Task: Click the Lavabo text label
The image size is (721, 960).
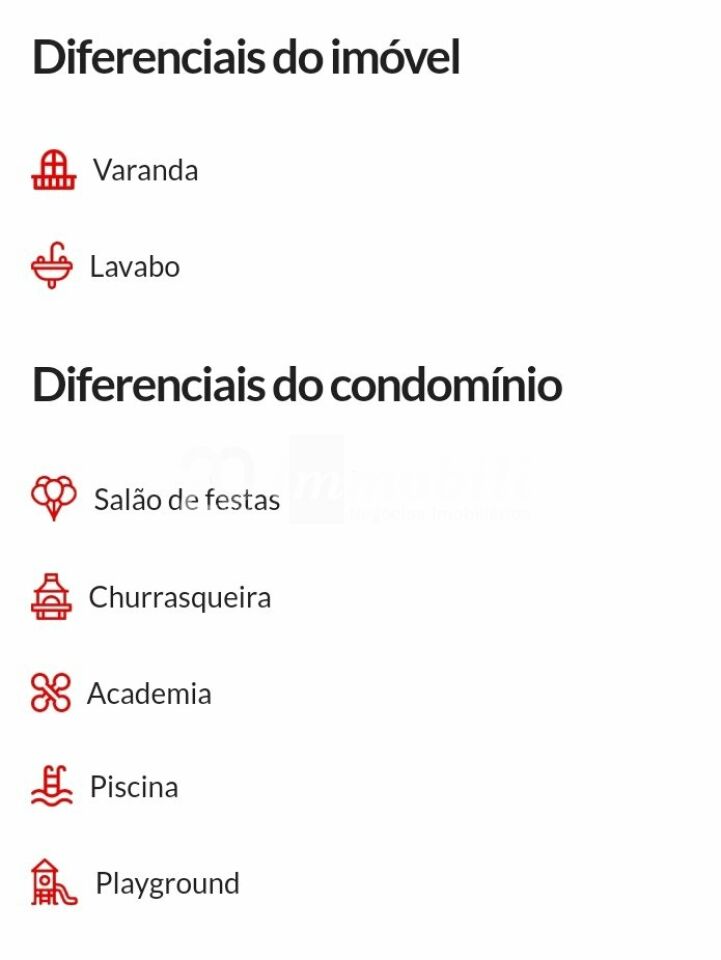Action: (133, 266)
